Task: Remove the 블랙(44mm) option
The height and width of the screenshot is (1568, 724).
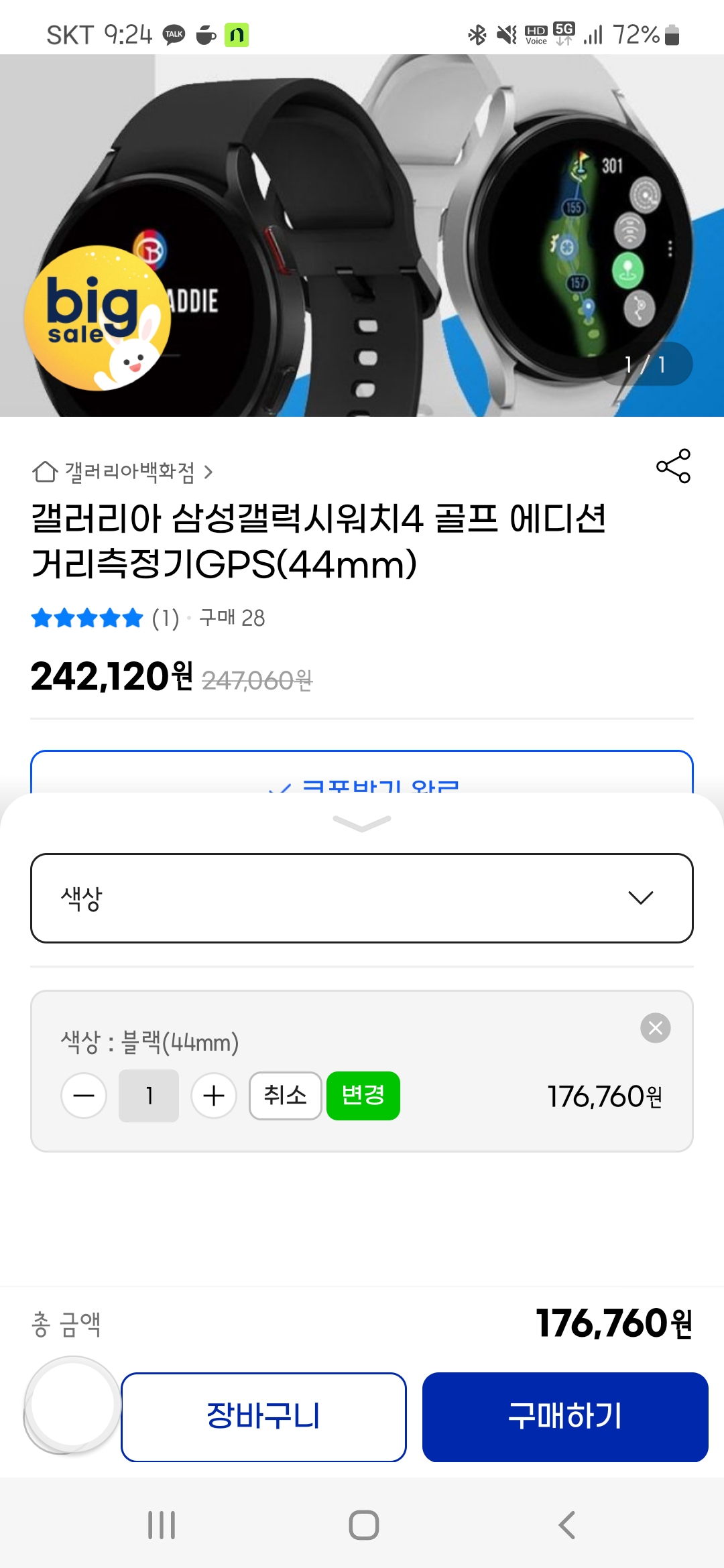Action: 655,1028
